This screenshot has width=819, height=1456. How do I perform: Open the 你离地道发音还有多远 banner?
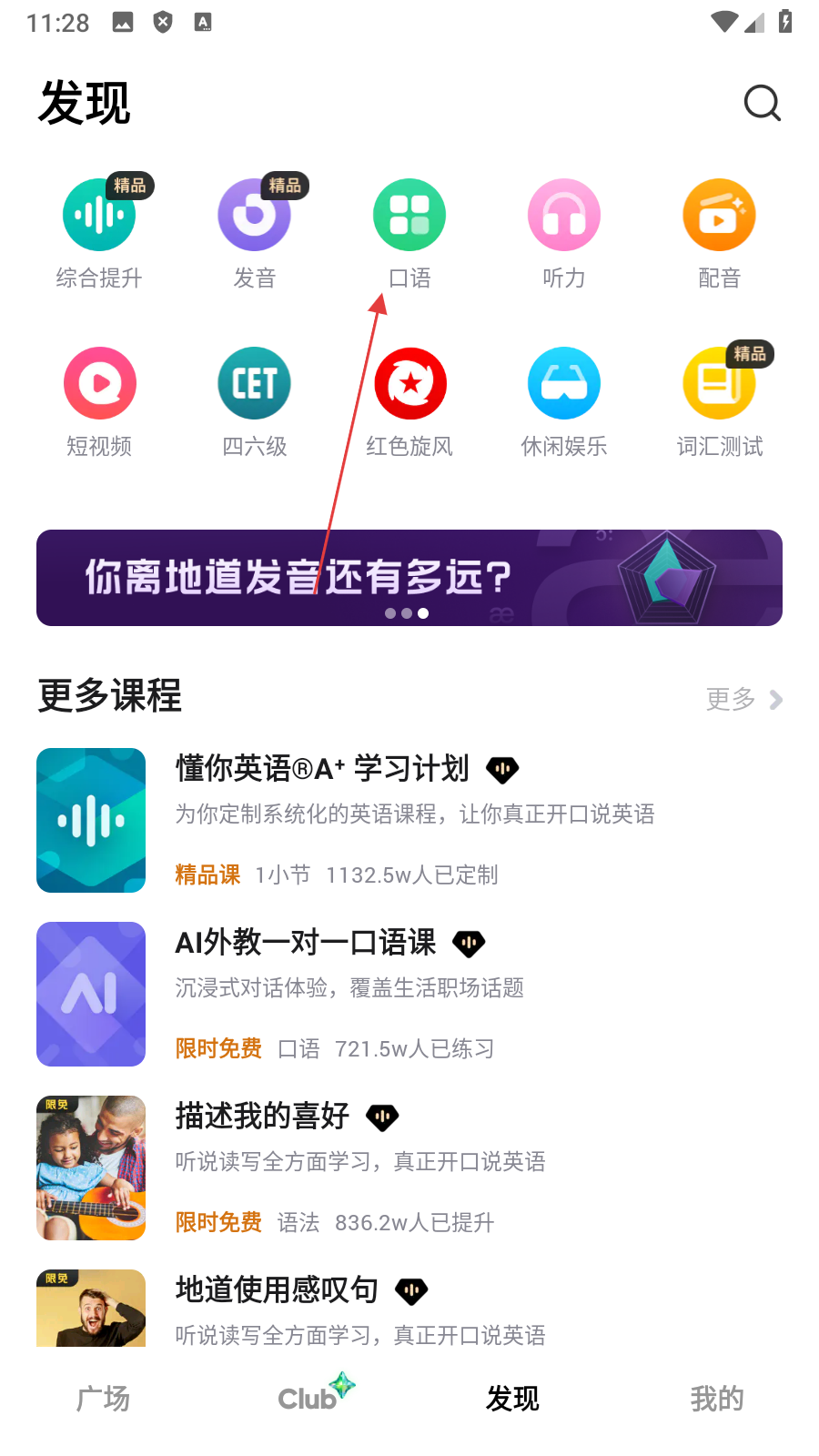tap(409, 578)
